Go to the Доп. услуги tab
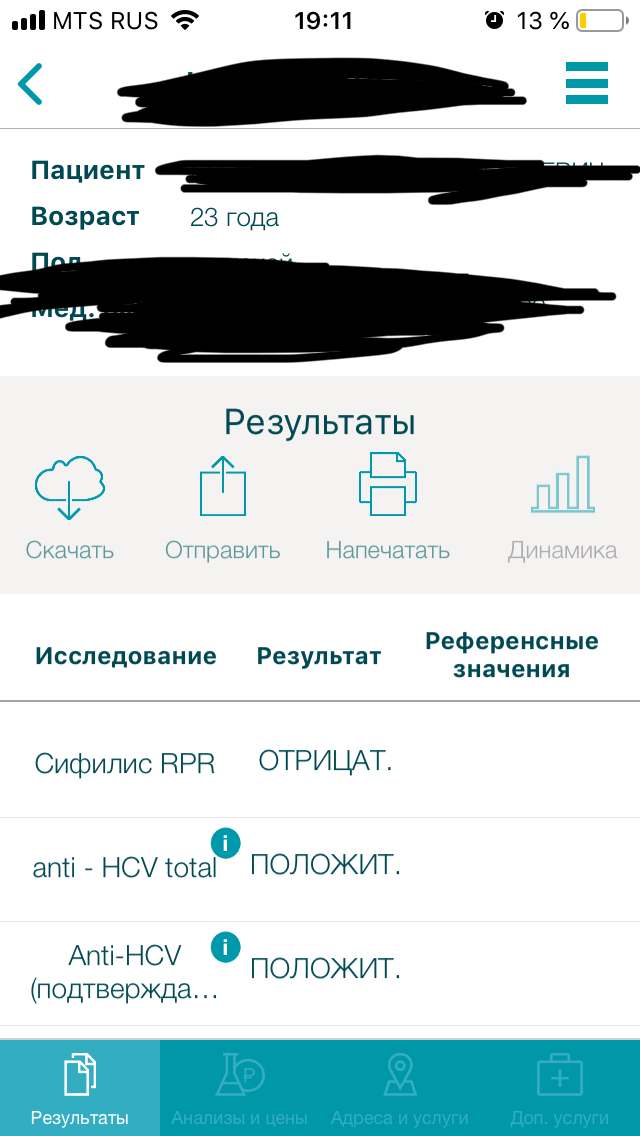This screenshot has width=640, height=1136. coord(560,1088)
